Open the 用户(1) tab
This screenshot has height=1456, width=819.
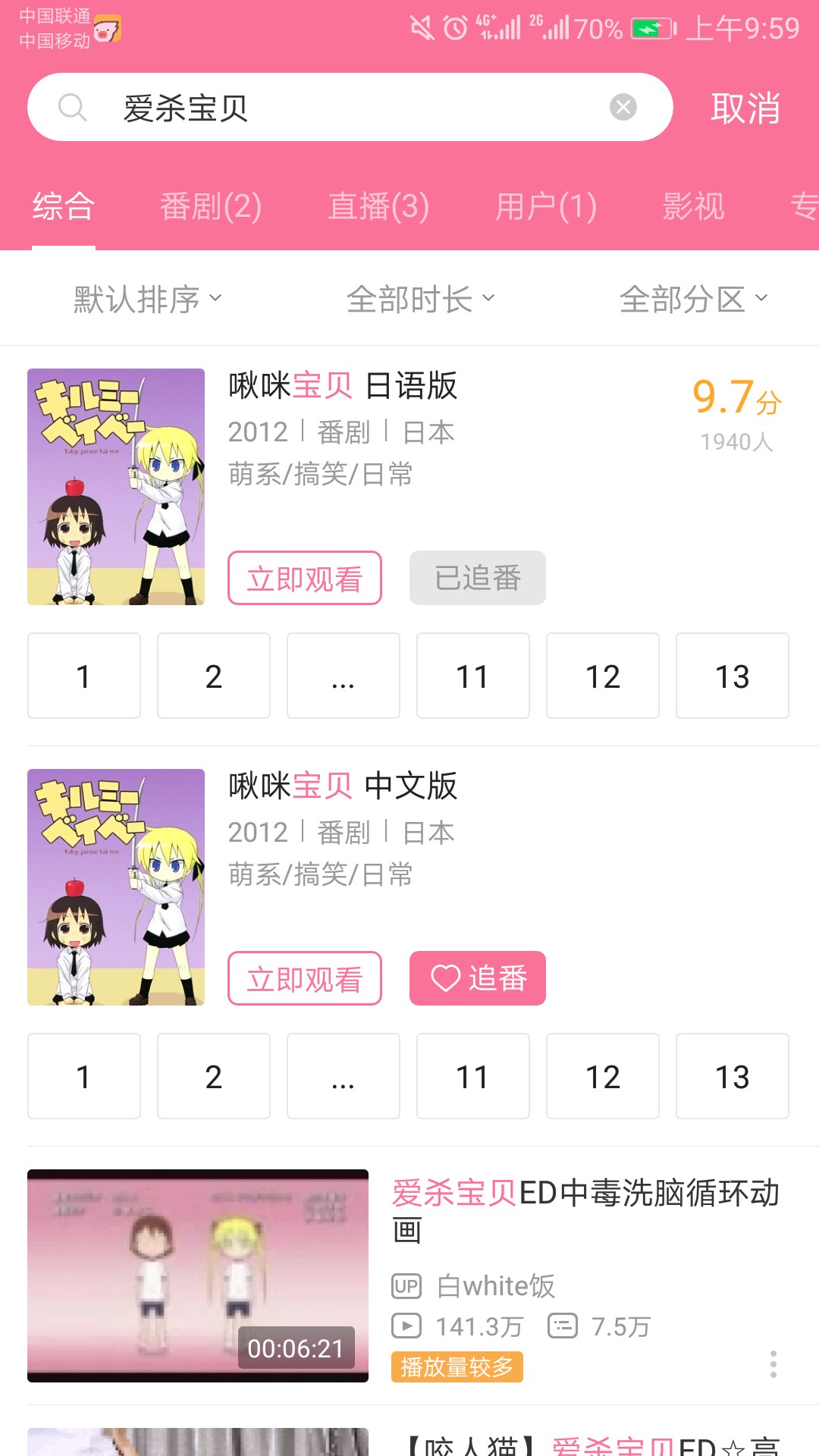click(x=546, y=206)
